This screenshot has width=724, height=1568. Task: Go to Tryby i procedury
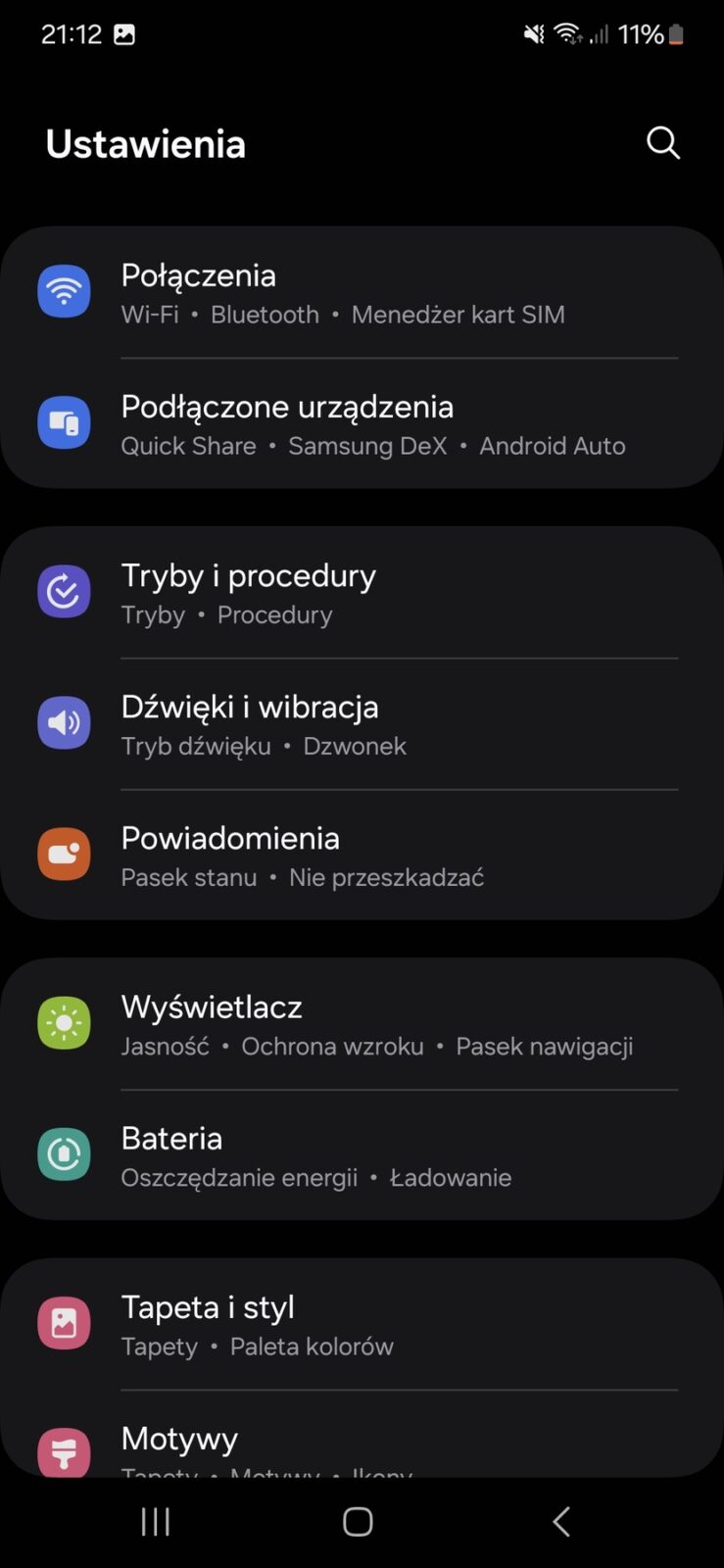tap(362, 593)
